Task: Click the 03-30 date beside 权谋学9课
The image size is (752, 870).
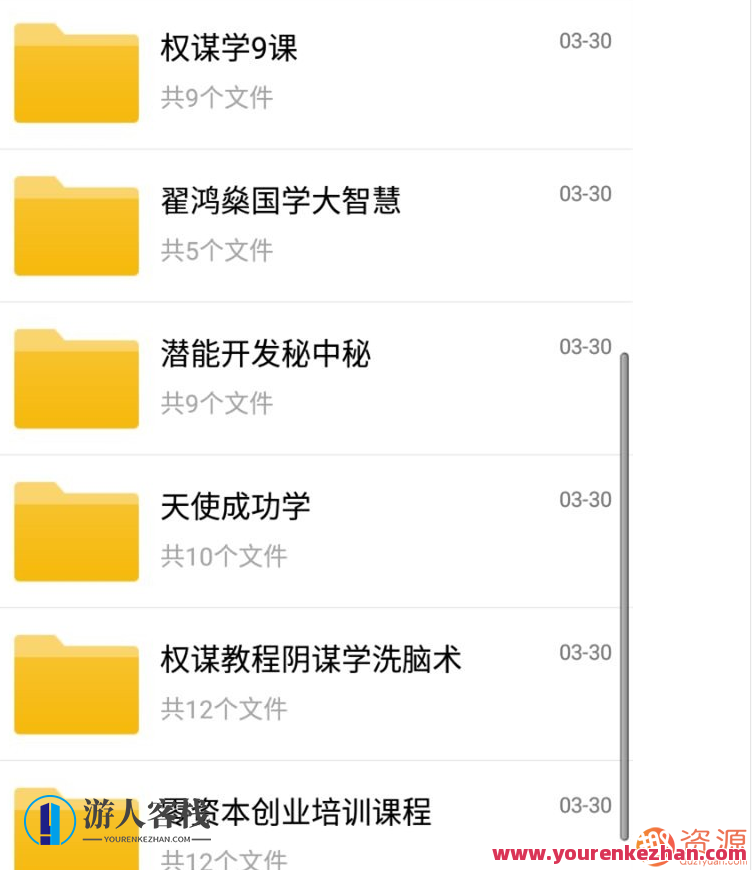Action: click(585, 41)
